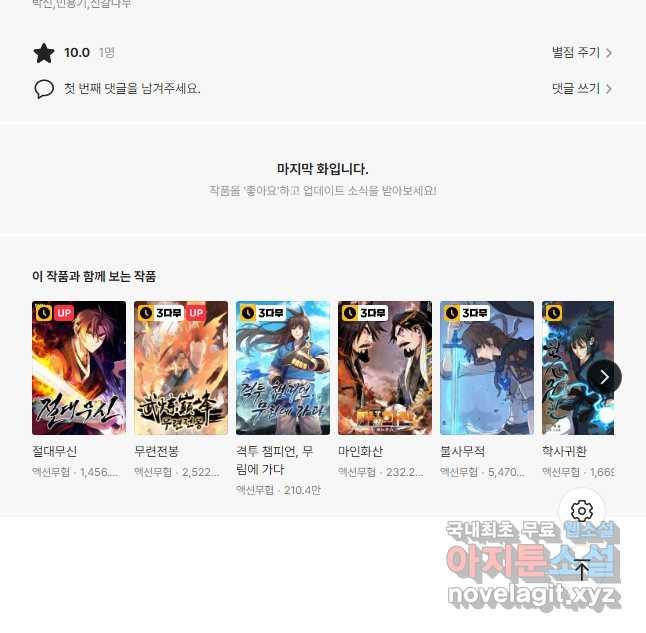
Task: Open 별점 주기 to rate this work
Action: tap(581, 53)
